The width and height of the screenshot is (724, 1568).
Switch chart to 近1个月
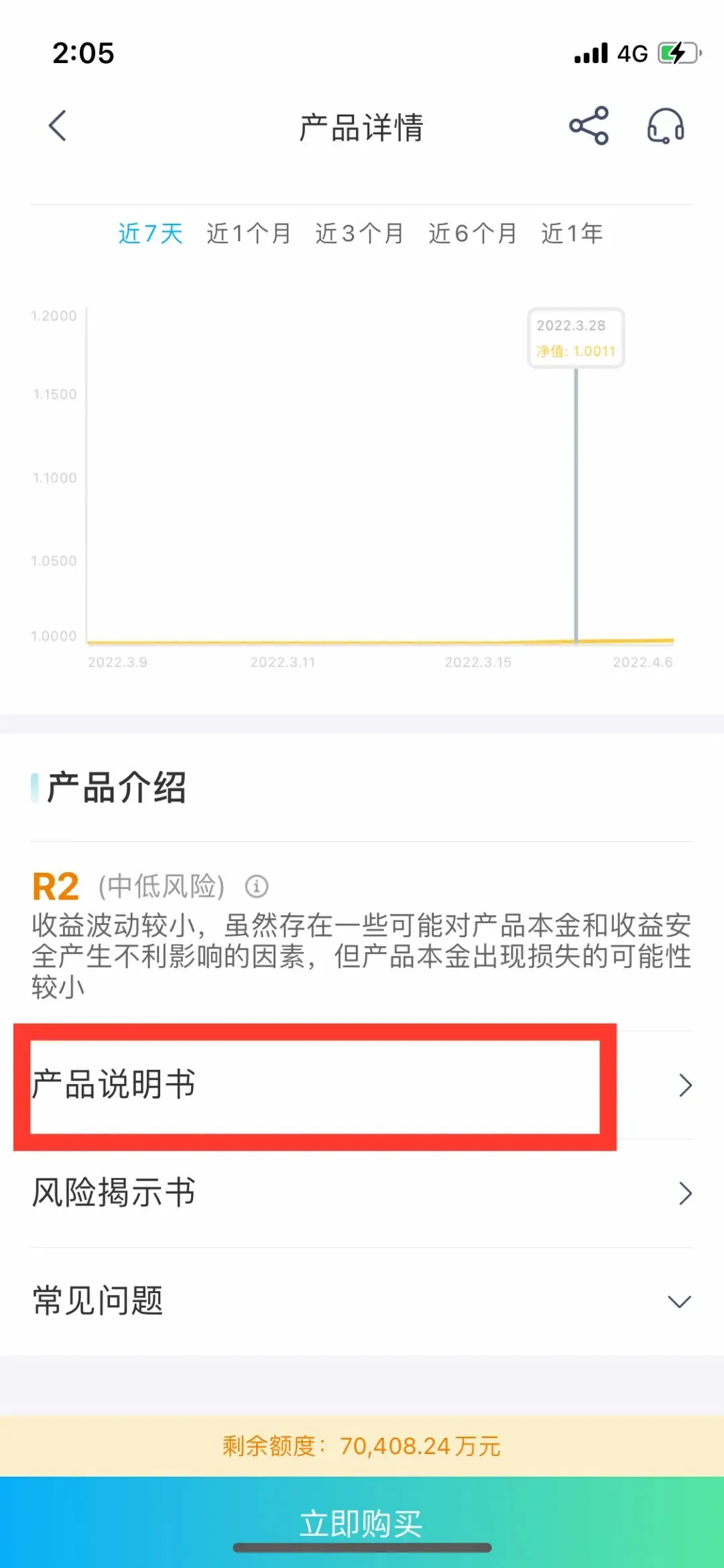click(249, 233)
